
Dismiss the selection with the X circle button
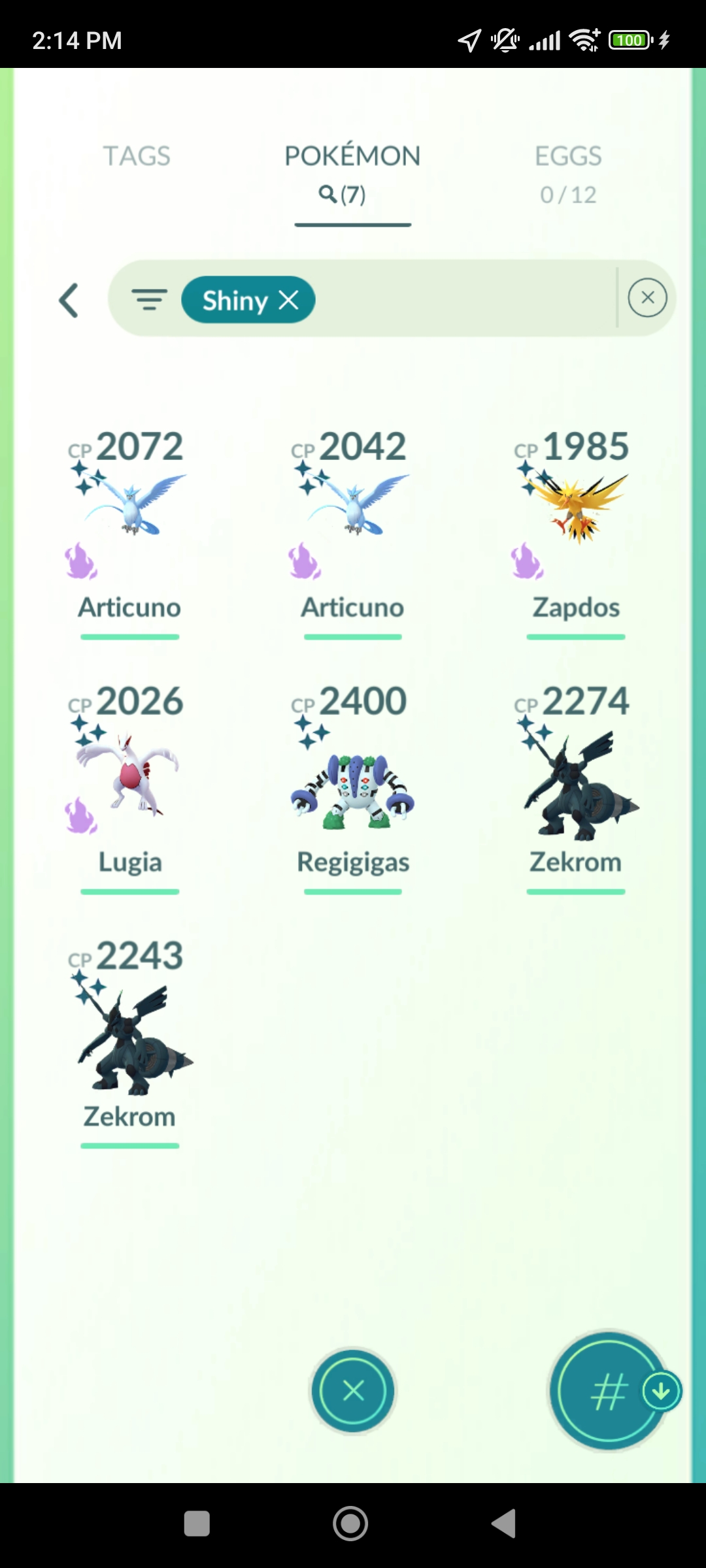coord(352,1390)
